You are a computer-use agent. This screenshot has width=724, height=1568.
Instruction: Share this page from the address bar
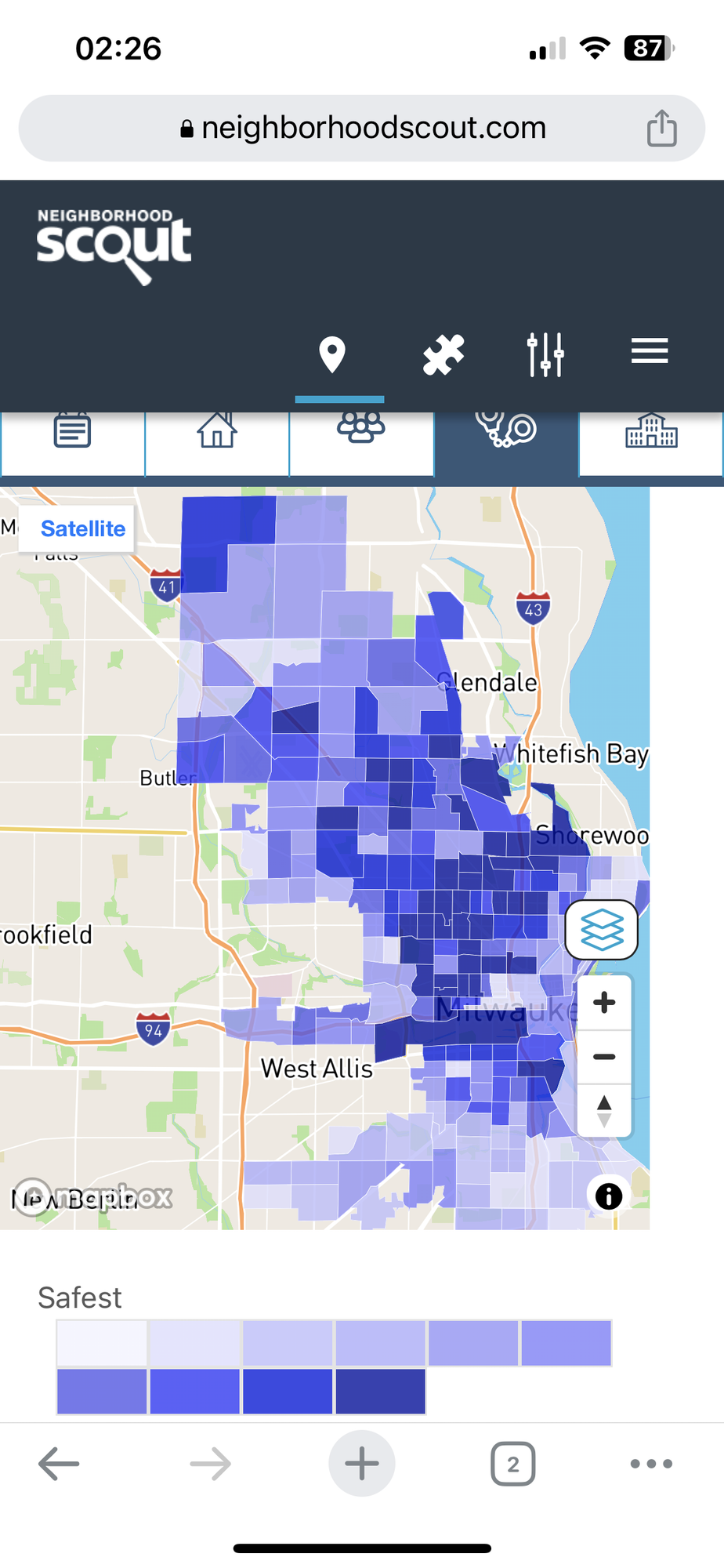(662, 129)
